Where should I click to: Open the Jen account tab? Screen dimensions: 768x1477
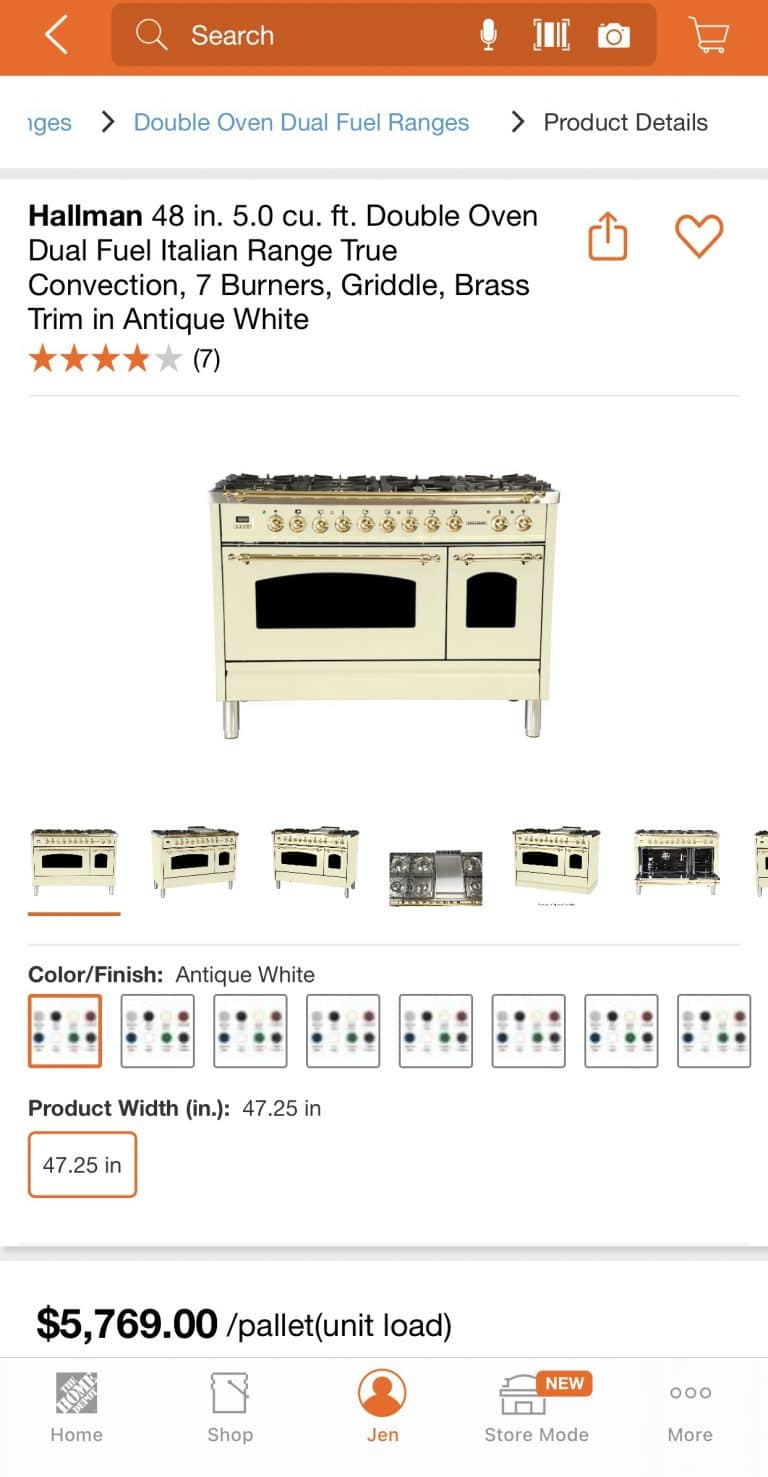[383, 1407]
